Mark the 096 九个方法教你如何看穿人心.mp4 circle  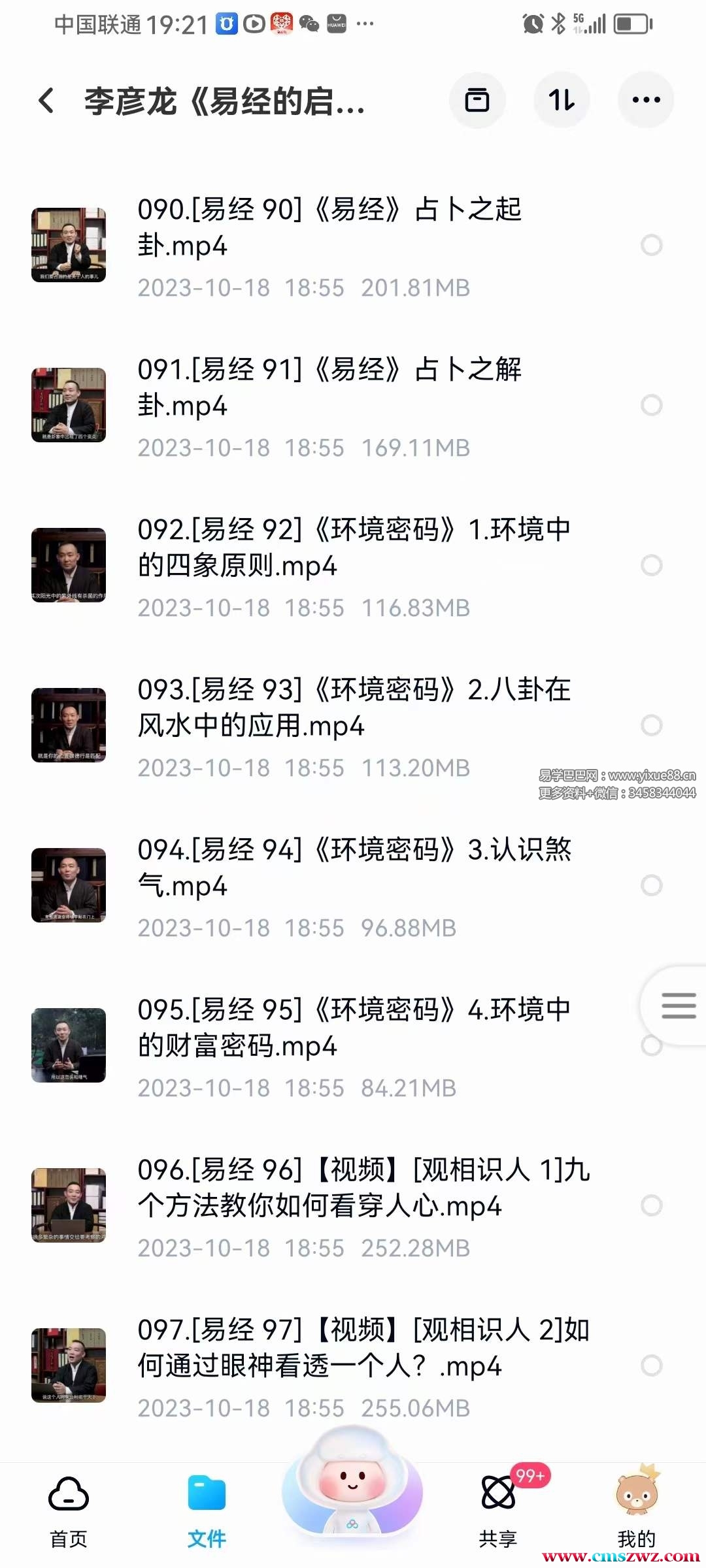pos(651,1205)
